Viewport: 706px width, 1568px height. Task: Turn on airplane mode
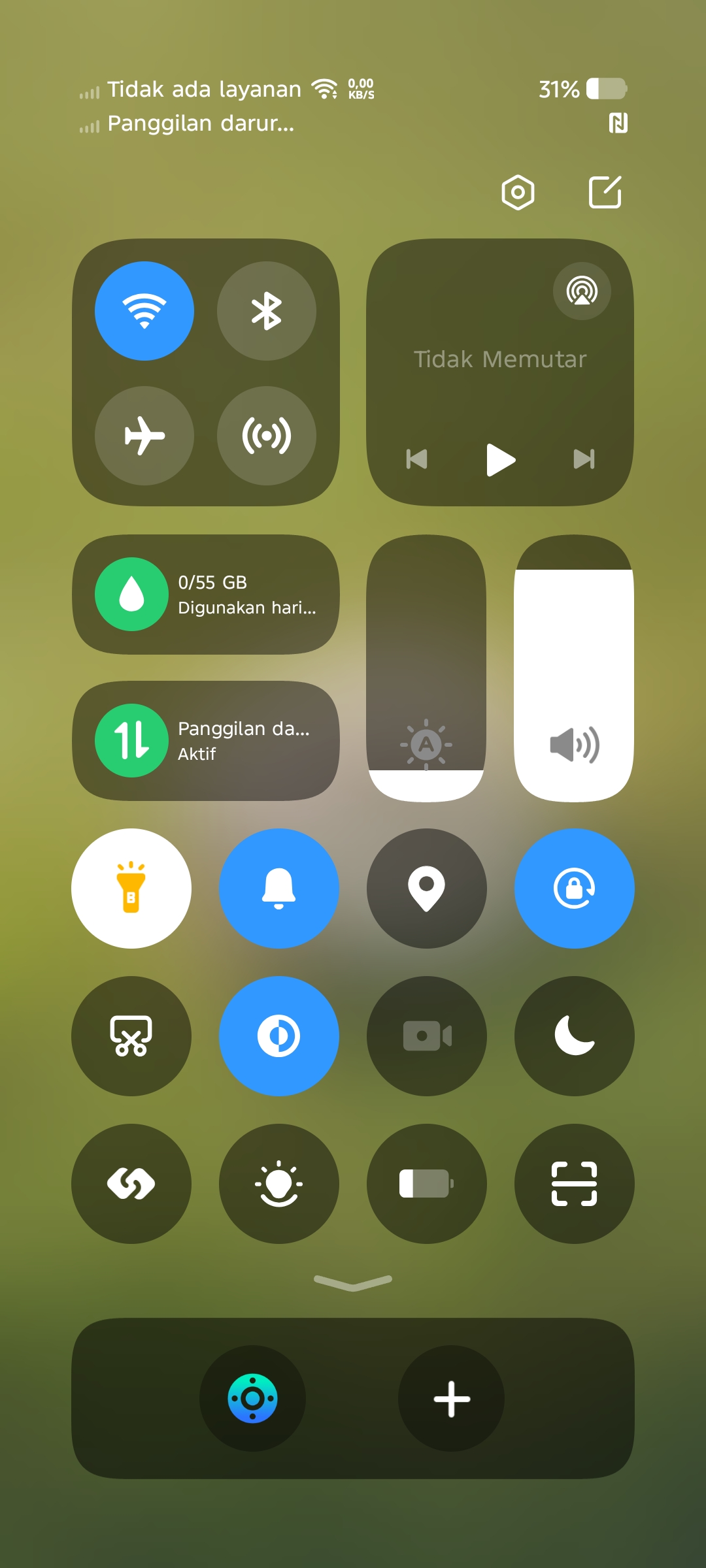click(x=144, y=436)
